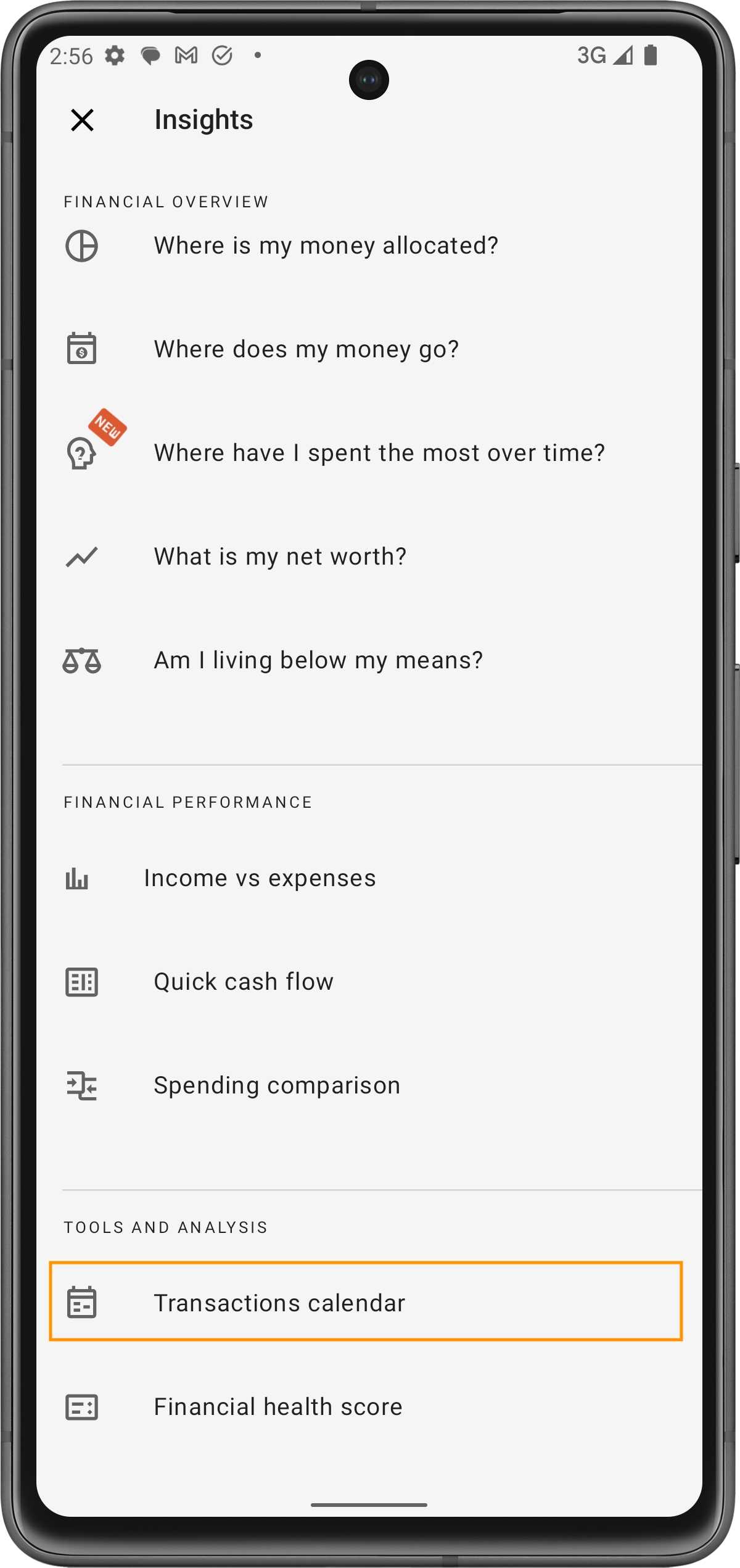The height and width of the screenshot is (1568, 740).
Task: Close the Insights screen
Action: point(82,120)
